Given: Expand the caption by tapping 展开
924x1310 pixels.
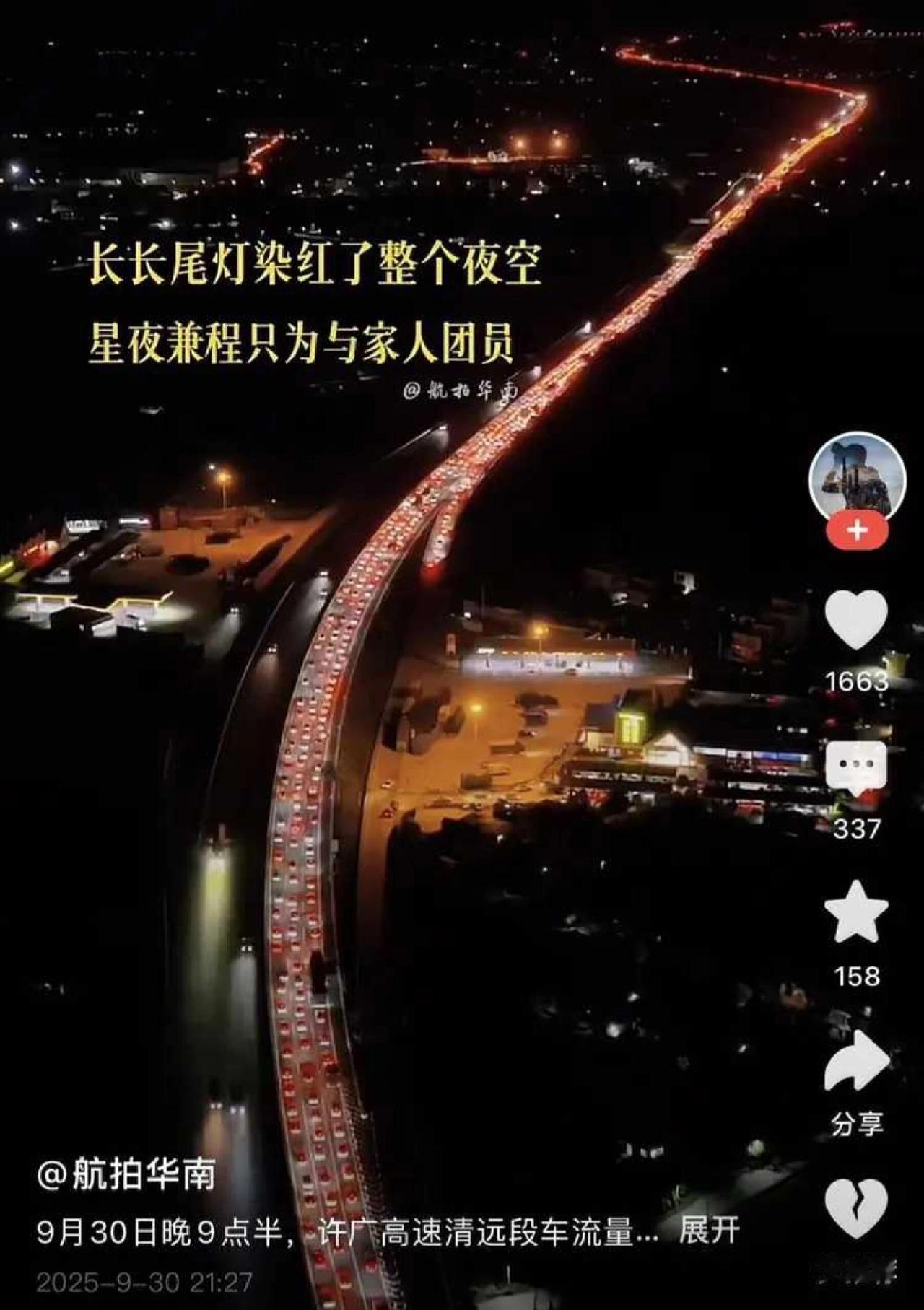Looking at the screenshot, I should coord(709,1232).
